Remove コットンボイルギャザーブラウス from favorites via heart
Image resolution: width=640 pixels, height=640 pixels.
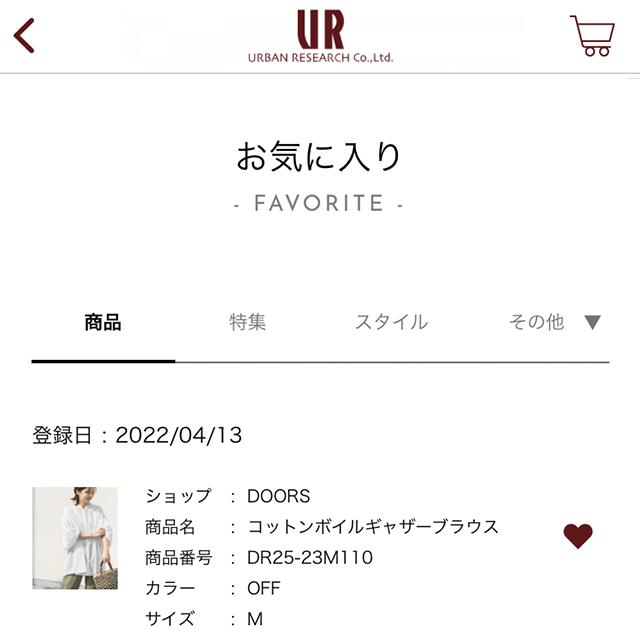(x=578, y=536)
